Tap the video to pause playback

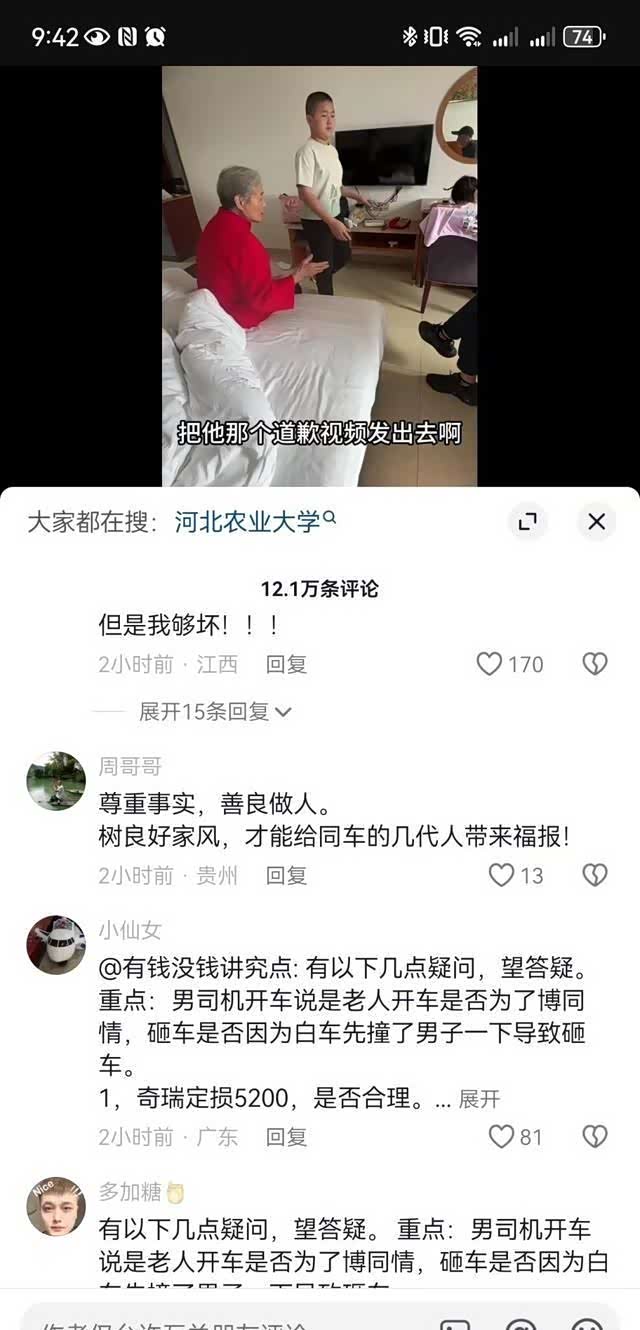(320, 276)
